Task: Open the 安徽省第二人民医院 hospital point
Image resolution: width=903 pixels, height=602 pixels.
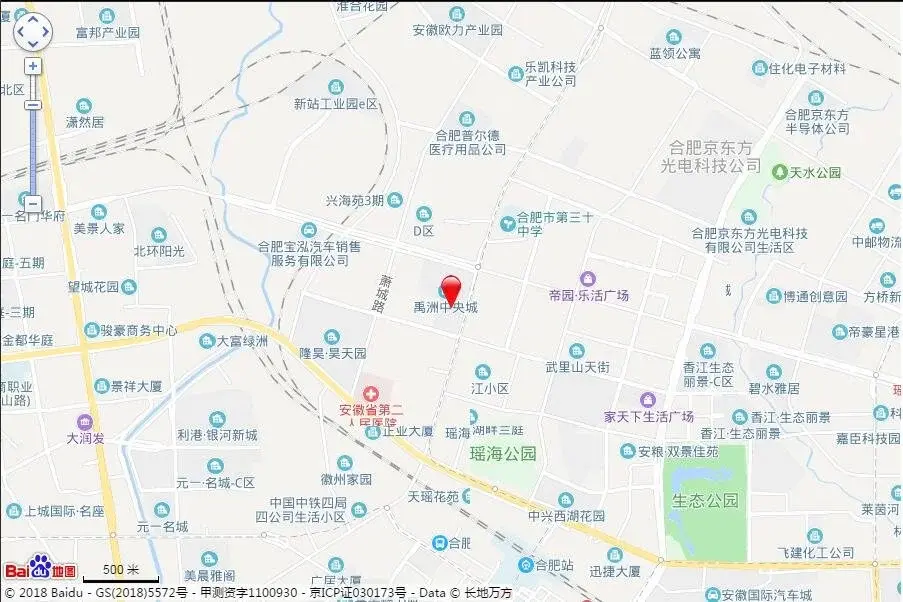Action: [371, 393]
